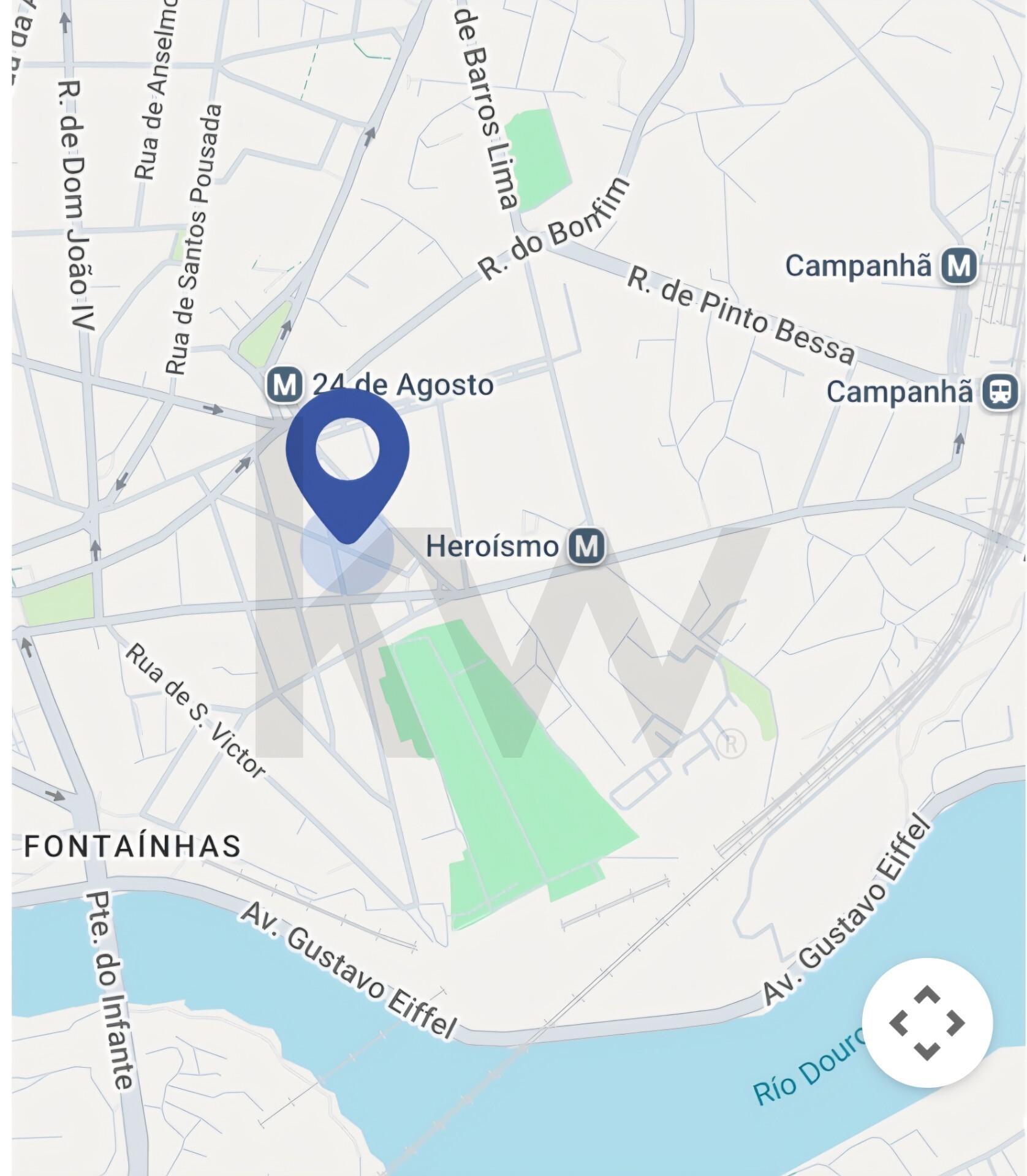The height and width of the screenshot is (1176, 1027).
Task: Open the Campanhã bus station marker
Action: point(999,391)
